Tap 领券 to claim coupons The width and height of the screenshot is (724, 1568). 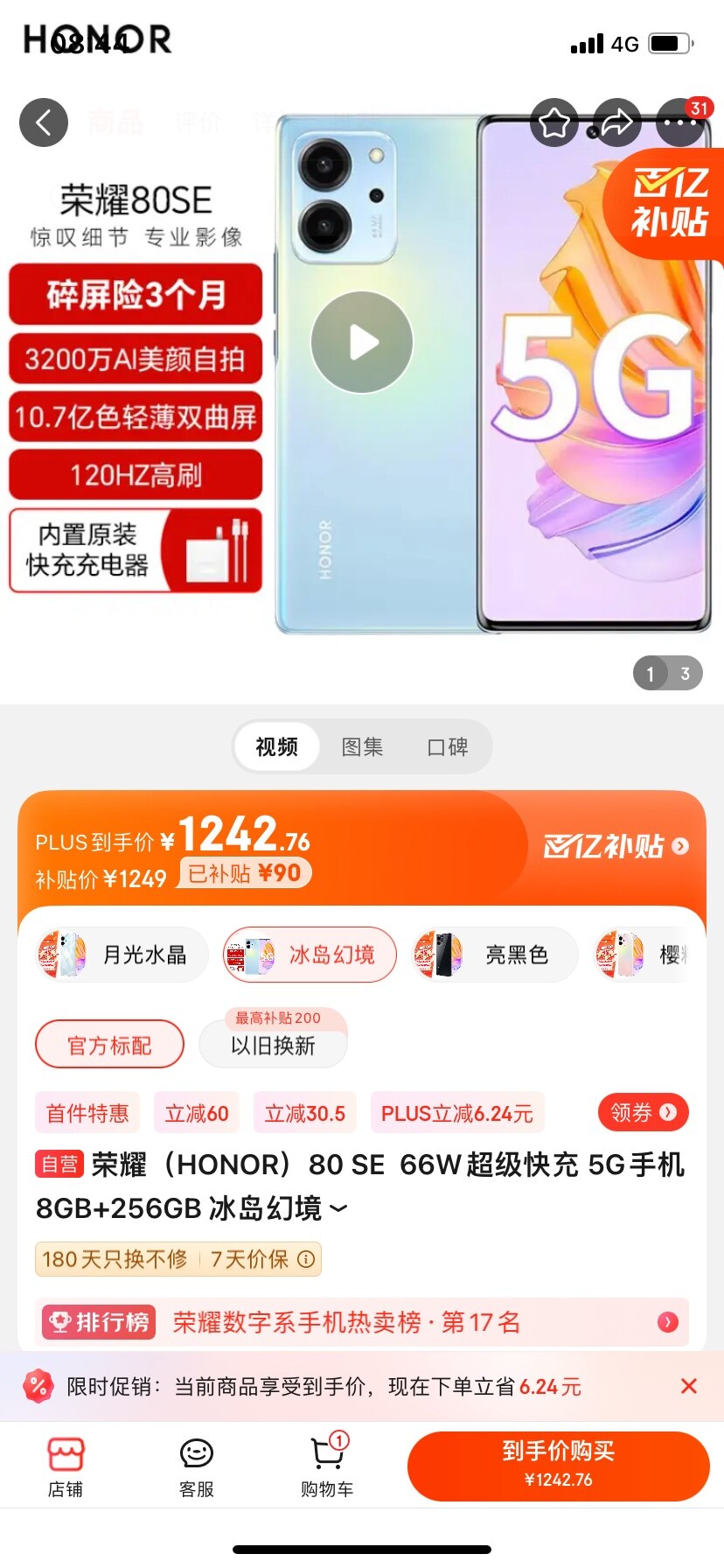pos(644,1112)
